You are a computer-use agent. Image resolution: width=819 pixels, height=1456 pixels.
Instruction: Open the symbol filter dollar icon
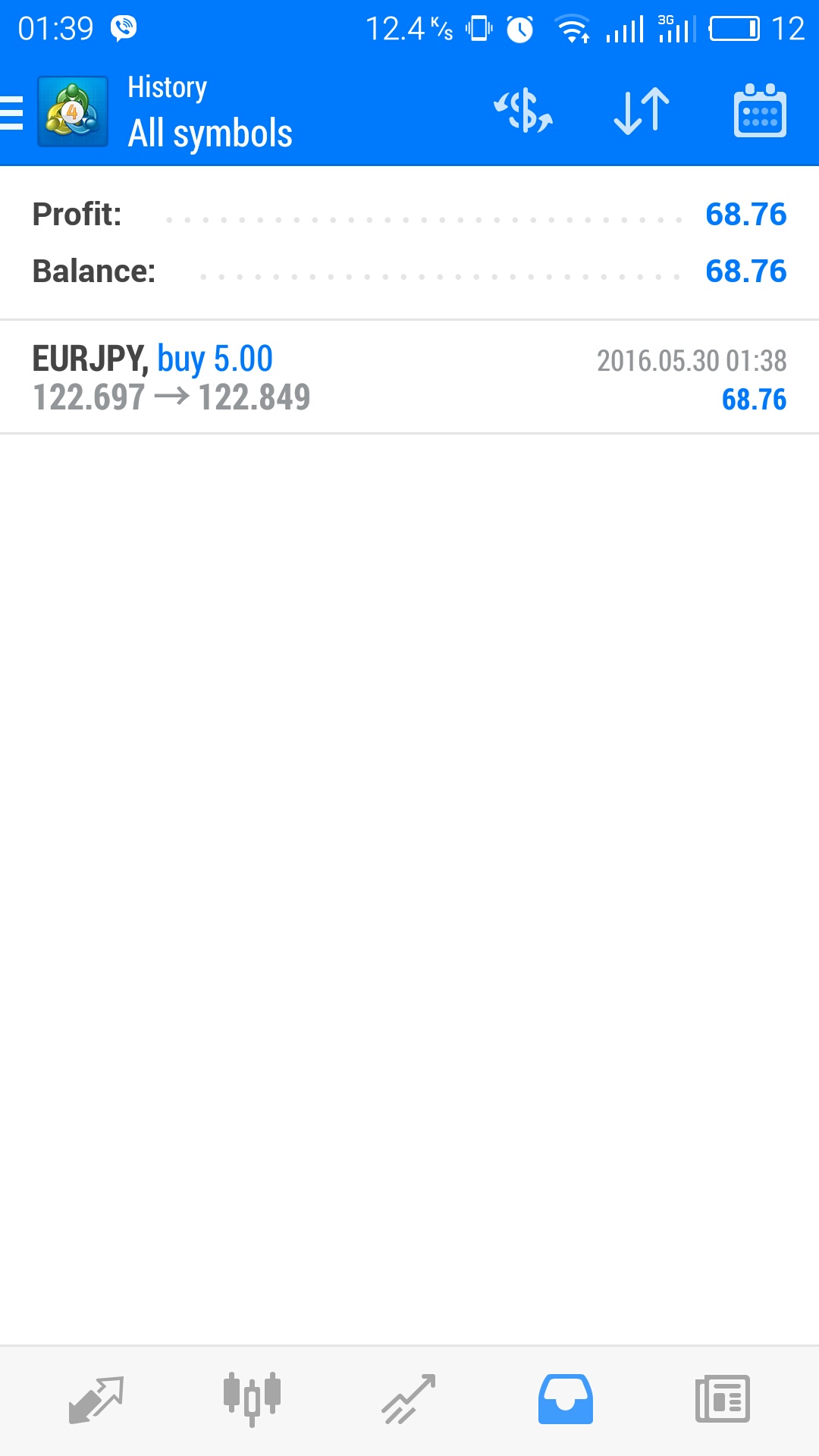click(523, 111)
